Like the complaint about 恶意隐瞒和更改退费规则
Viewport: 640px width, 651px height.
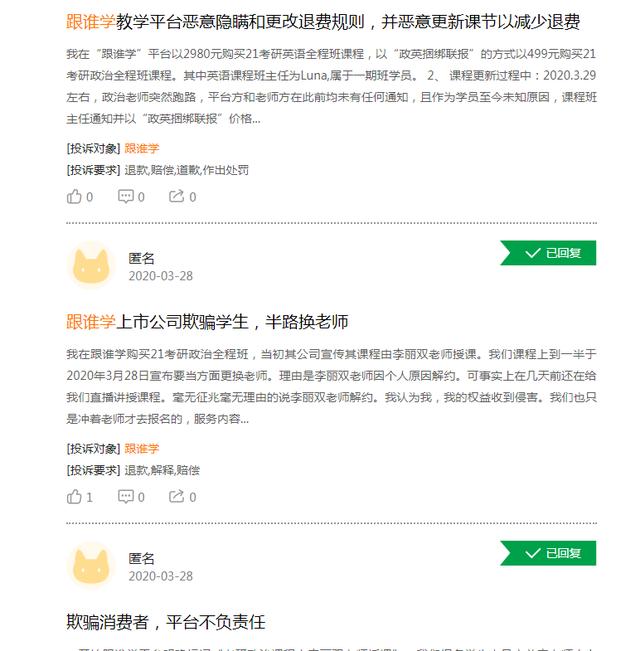coord(76,197)
